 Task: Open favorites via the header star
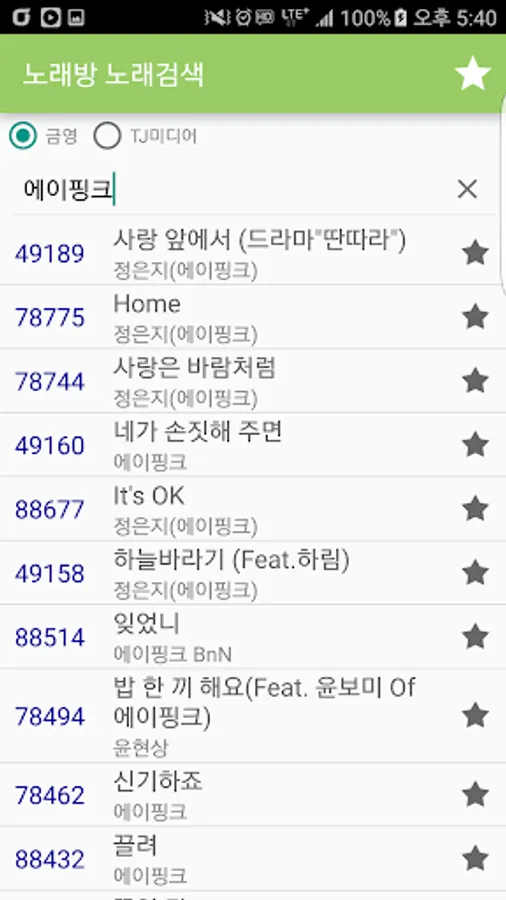pos(473,73)
